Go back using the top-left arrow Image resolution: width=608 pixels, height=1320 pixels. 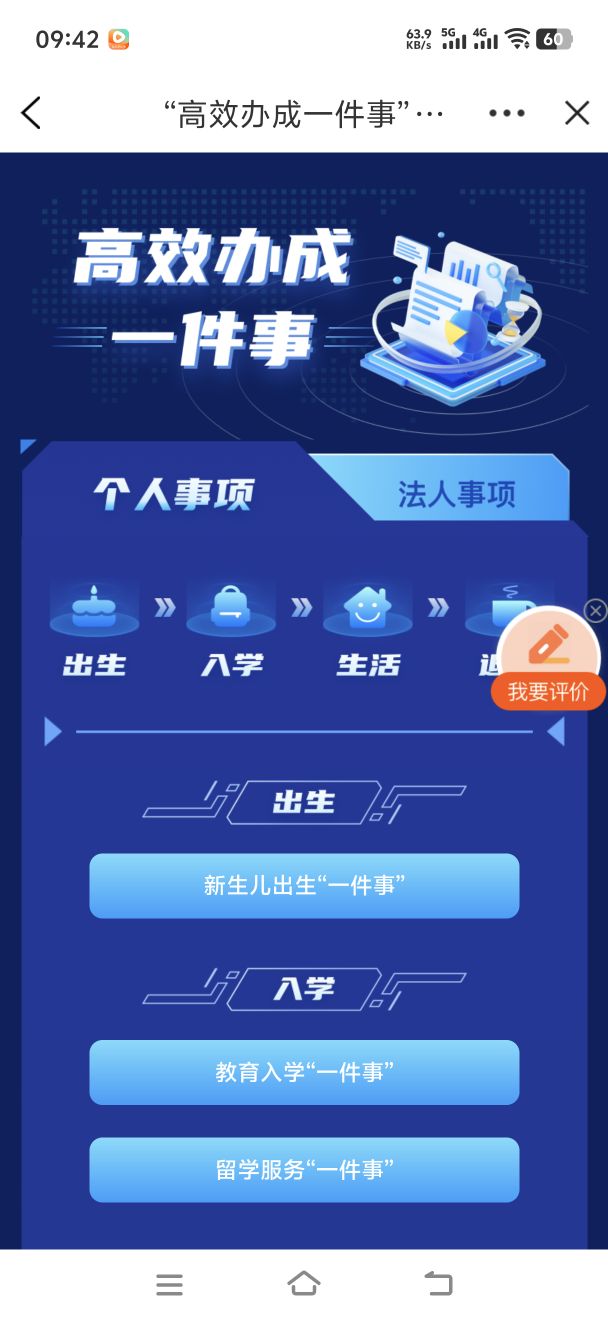[32, 113]
